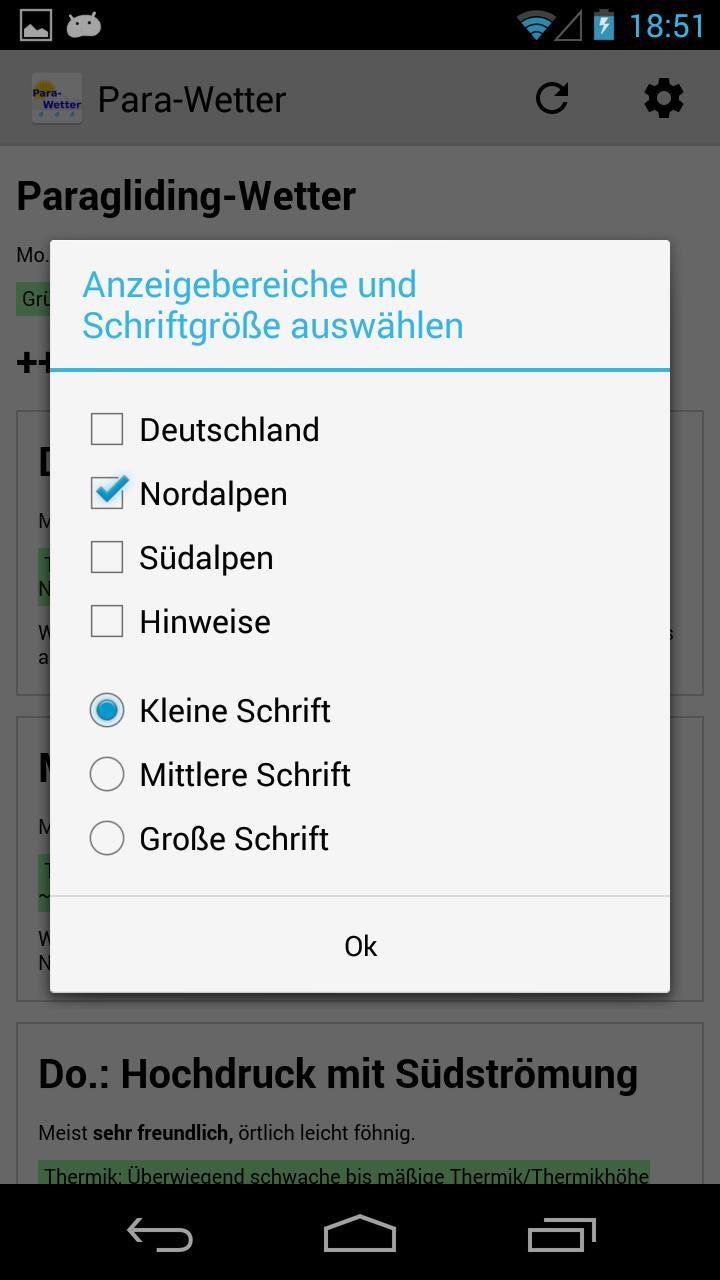Image resolution: width=720 pixels, height=1280 pixels.
Task: Enable the Südalpen display area
Action: click(x=107, y=557)
